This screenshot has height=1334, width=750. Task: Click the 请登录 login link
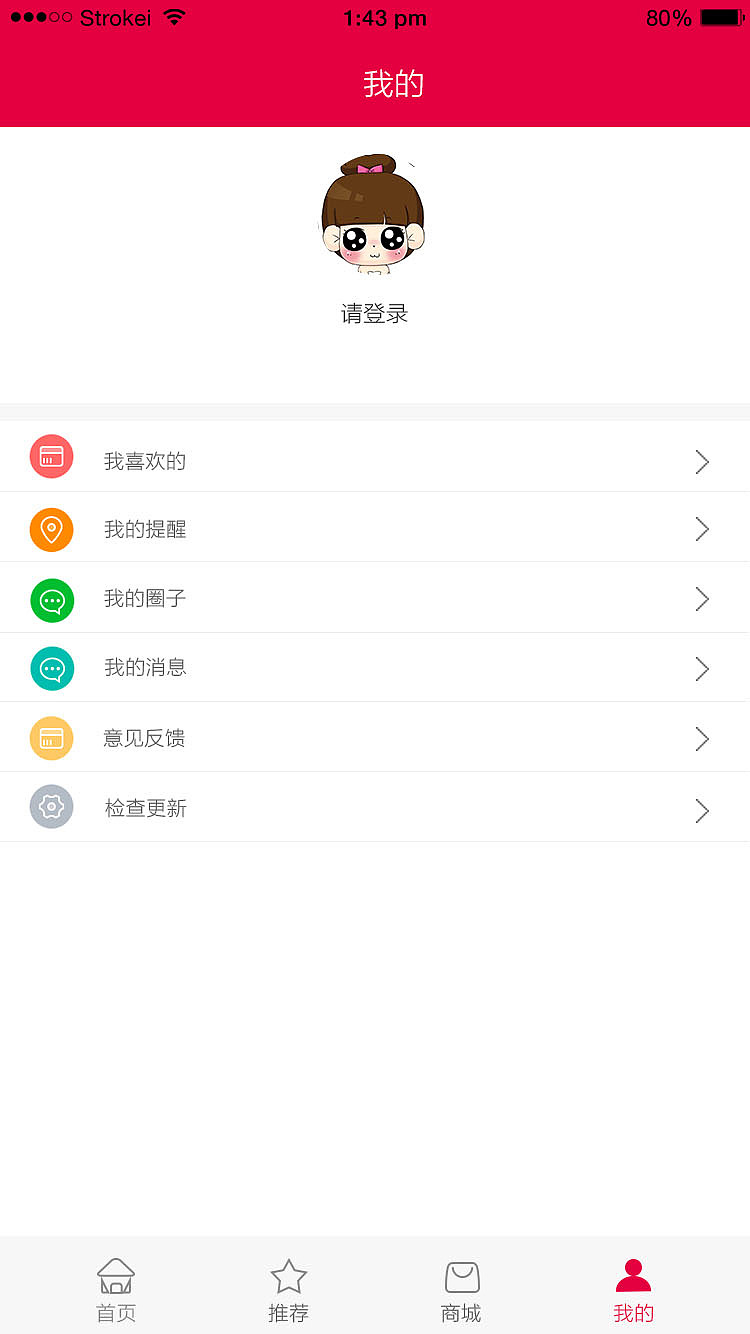[x=374, y=313]
